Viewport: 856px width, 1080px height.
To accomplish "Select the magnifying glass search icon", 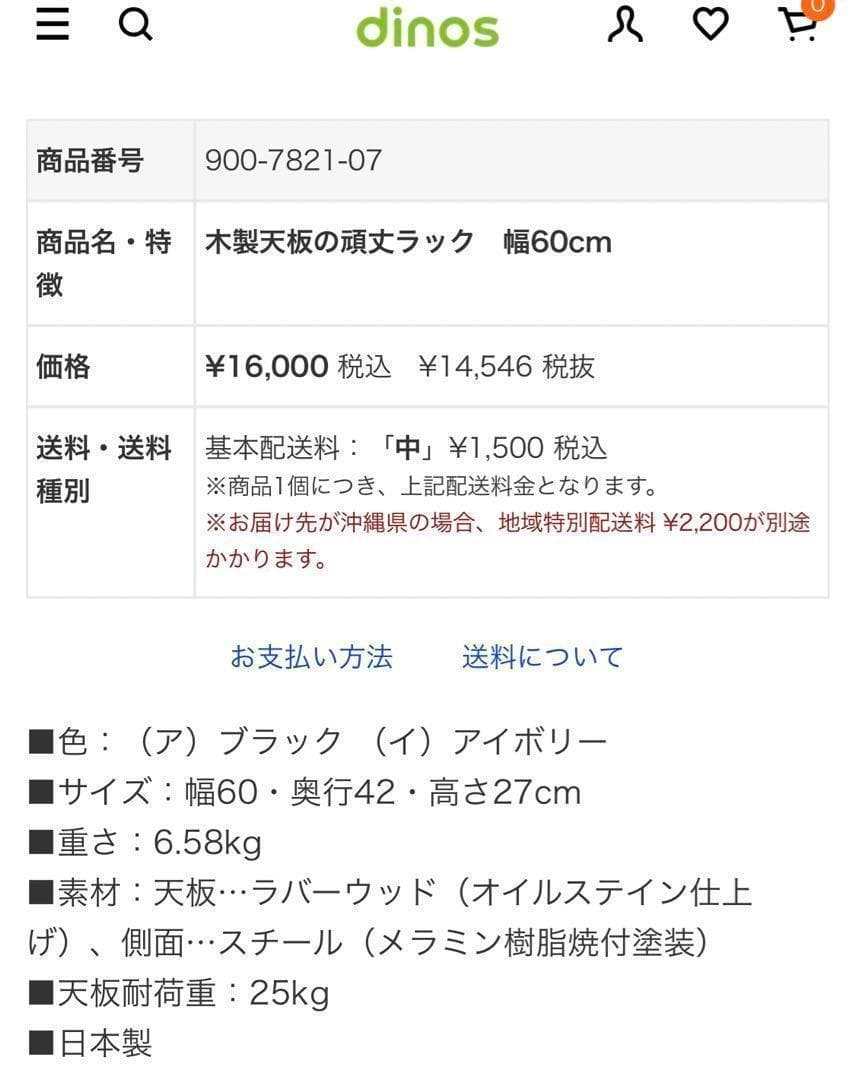I will [137, 25].
